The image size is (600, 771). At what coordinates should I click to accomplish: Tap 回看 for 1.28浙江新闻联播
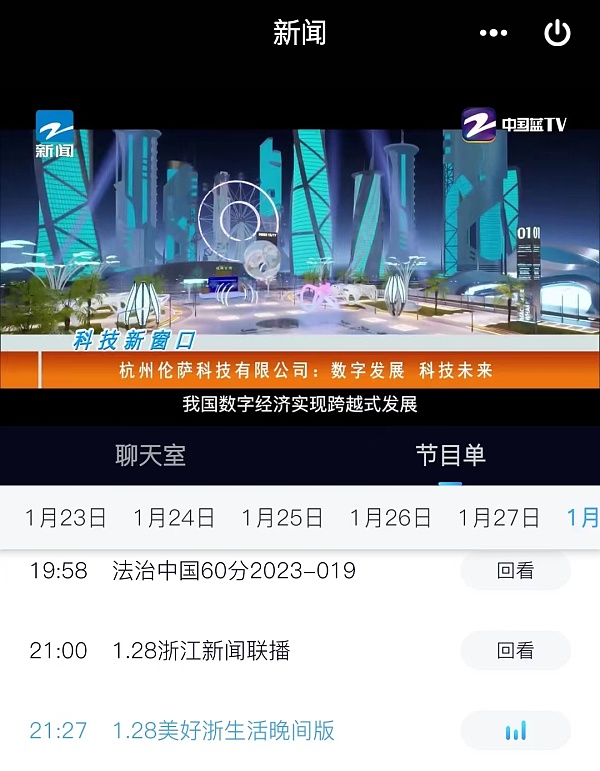point(515,651)
